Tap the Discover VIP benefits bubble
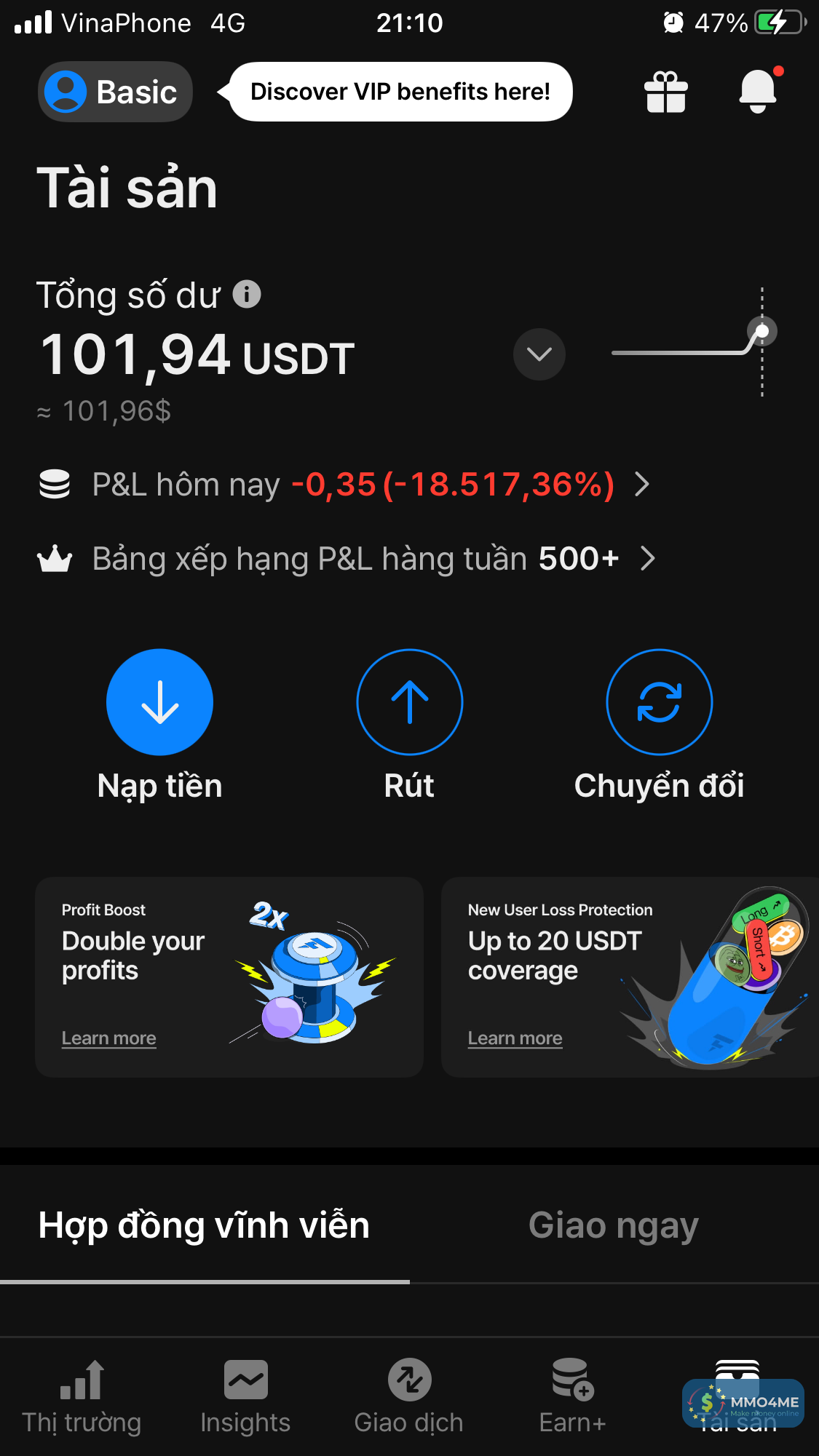 pos(400,92)
